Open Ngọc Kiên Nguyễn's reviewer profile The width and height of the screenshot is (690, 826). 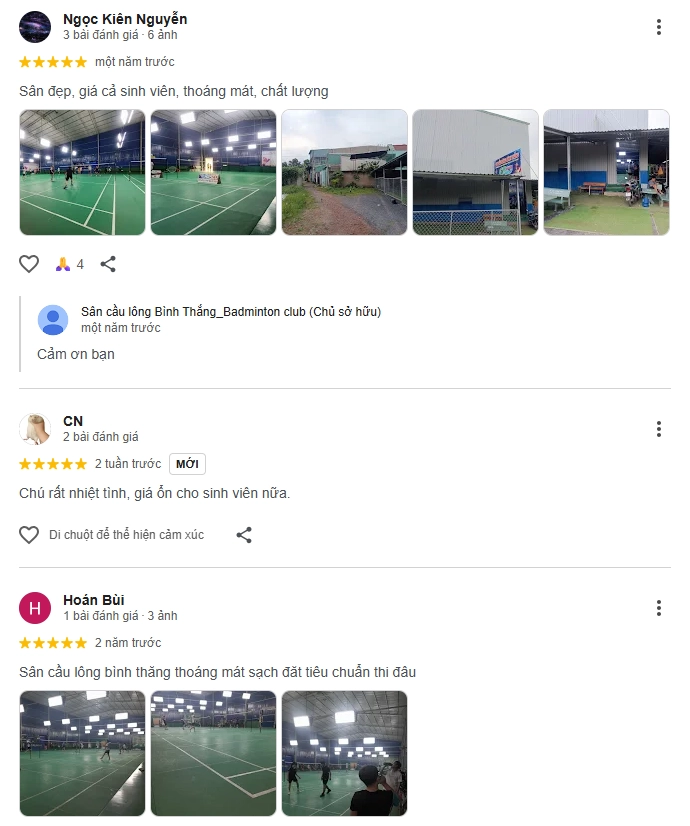click(124, 19)
